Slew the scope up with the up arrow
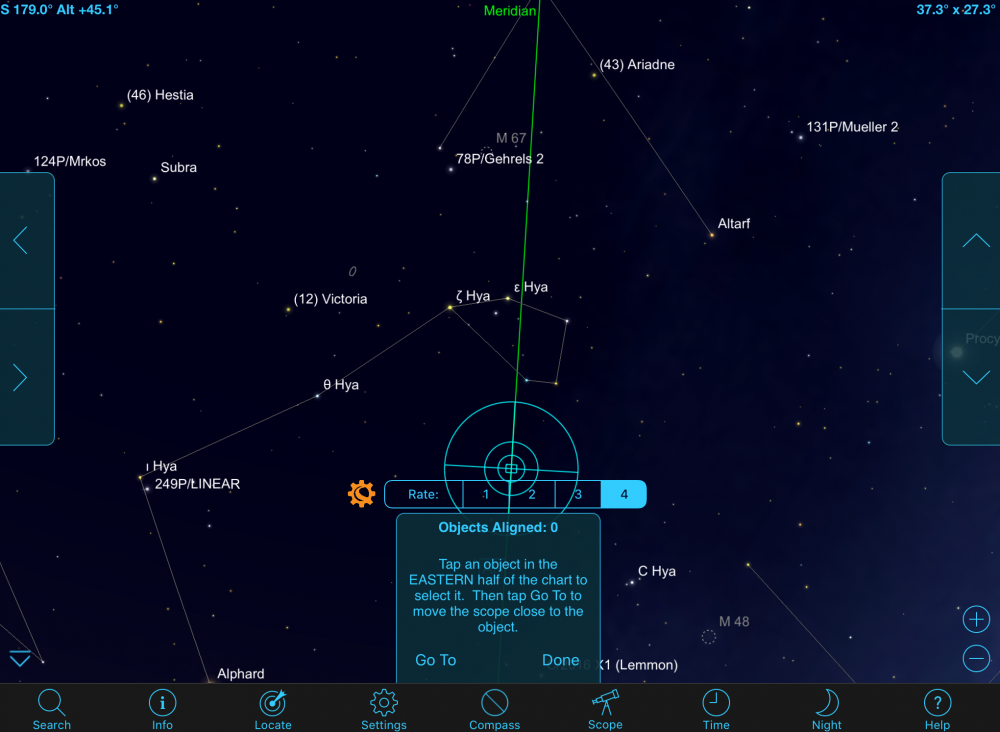This screenshot has height=732, width=1000. [x=975, y=241]
